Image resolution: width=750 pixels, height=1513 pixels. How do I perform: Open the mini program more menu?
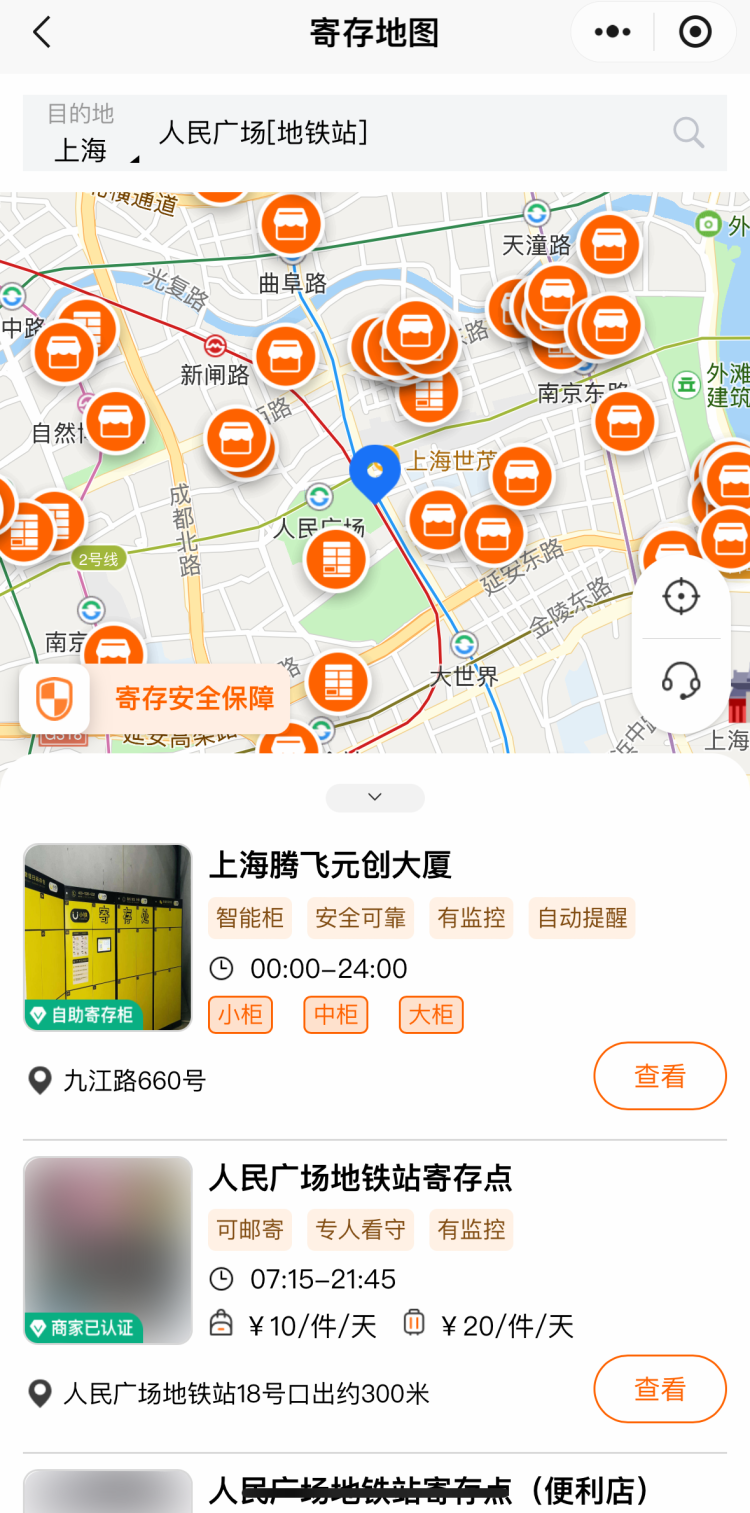tap(612, 33)
